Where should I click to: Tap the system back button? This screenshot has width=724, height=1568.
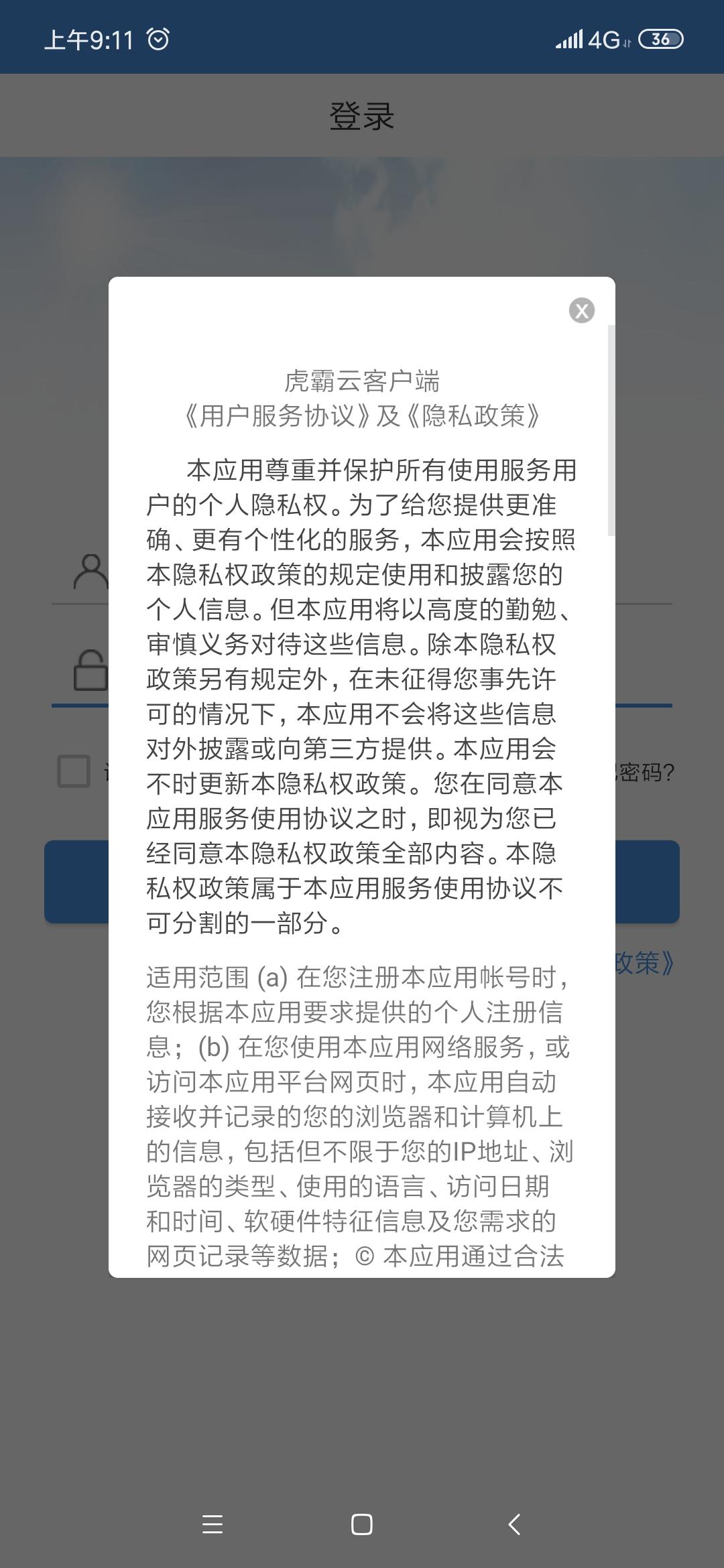coord(514,1524)
